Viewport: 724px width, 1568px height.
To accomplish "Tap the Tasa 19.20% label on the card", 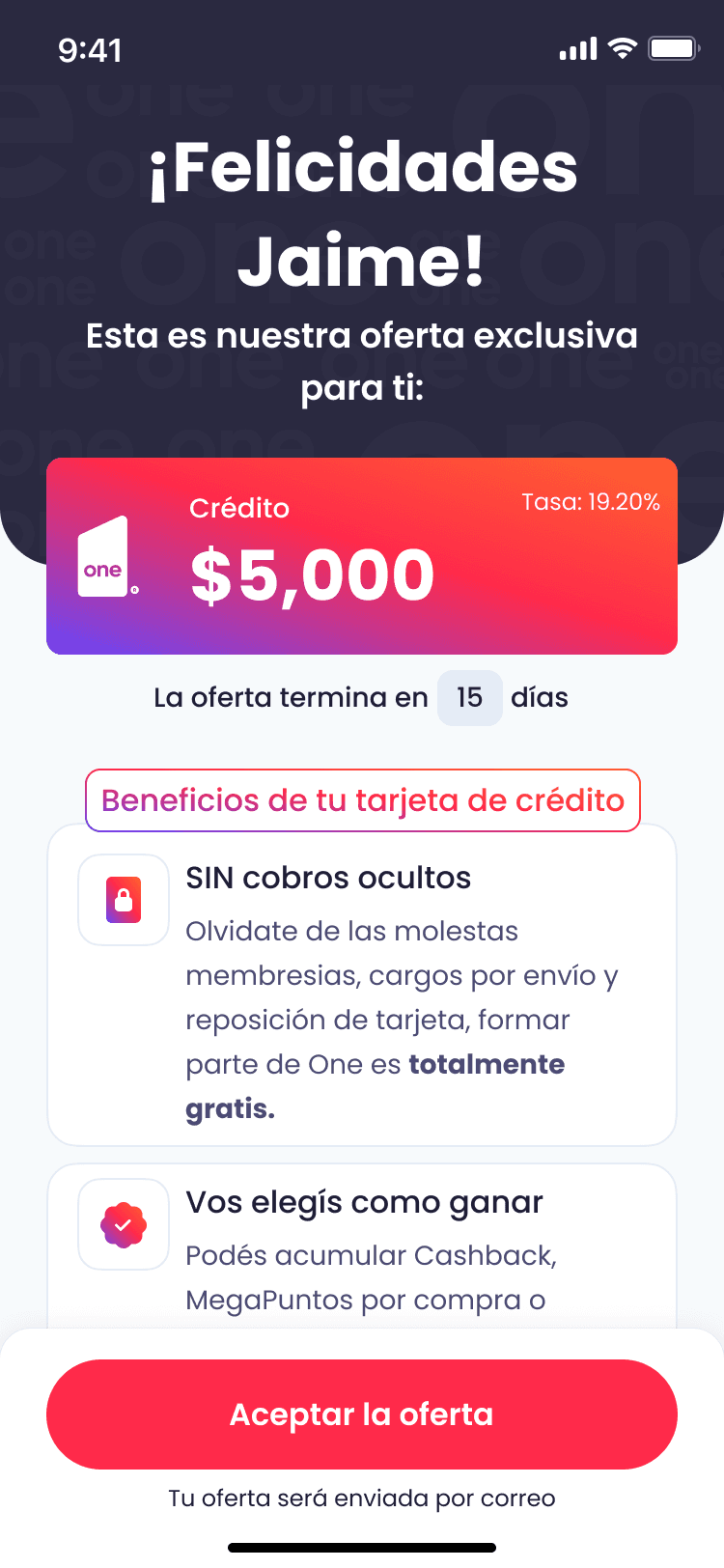I will click(x=590, y=502).
